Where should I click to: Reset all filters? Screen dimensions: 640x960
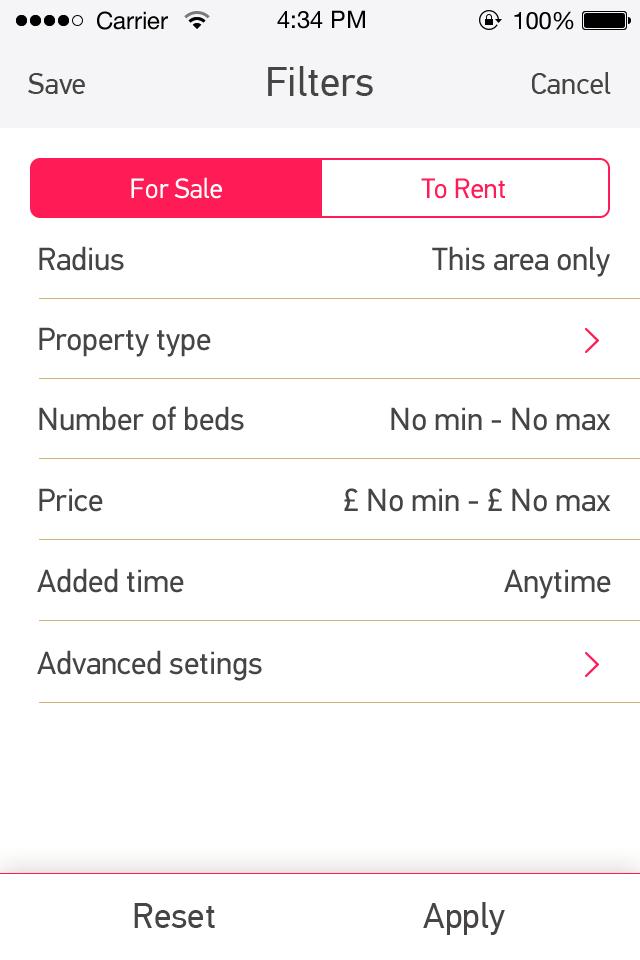point(174,916)
